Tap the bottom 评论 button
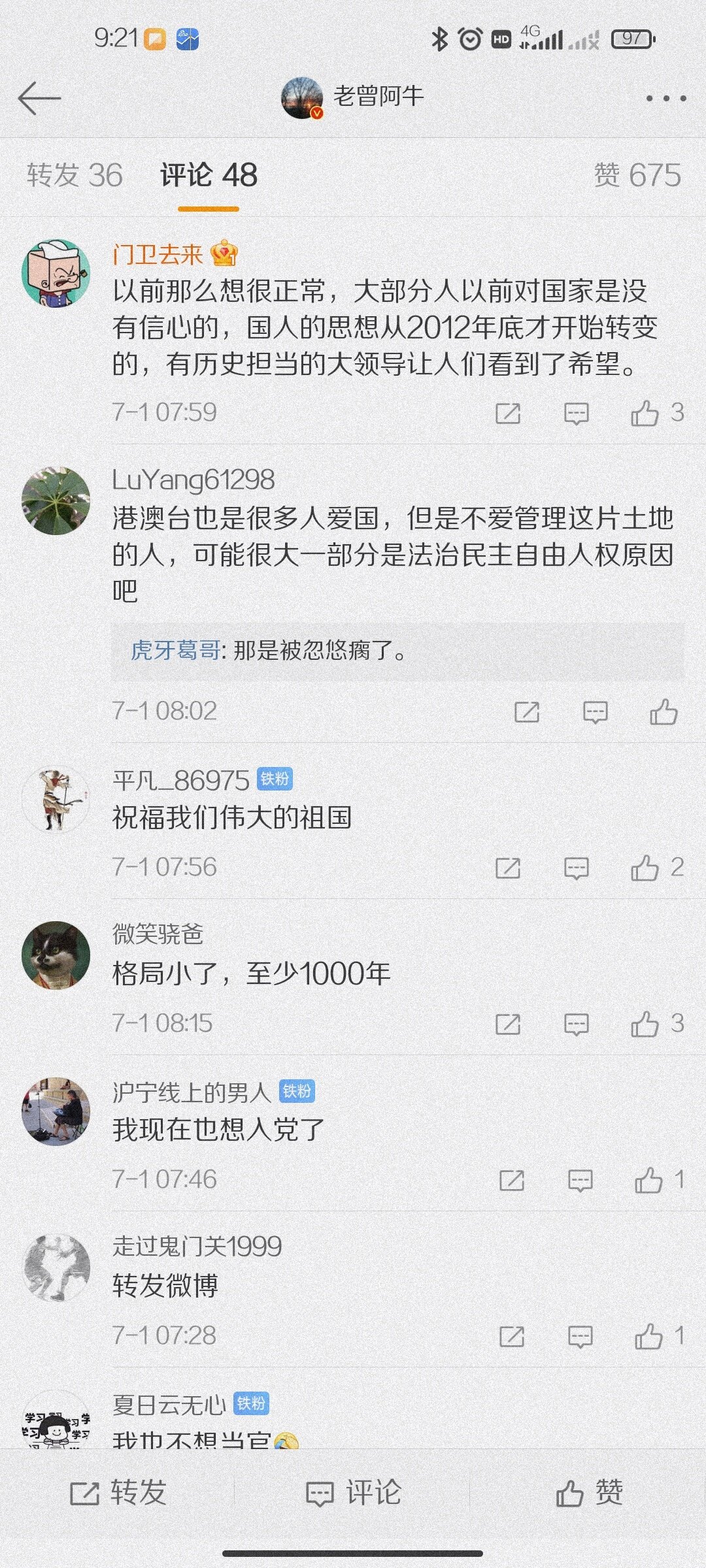 (353, 1493)
